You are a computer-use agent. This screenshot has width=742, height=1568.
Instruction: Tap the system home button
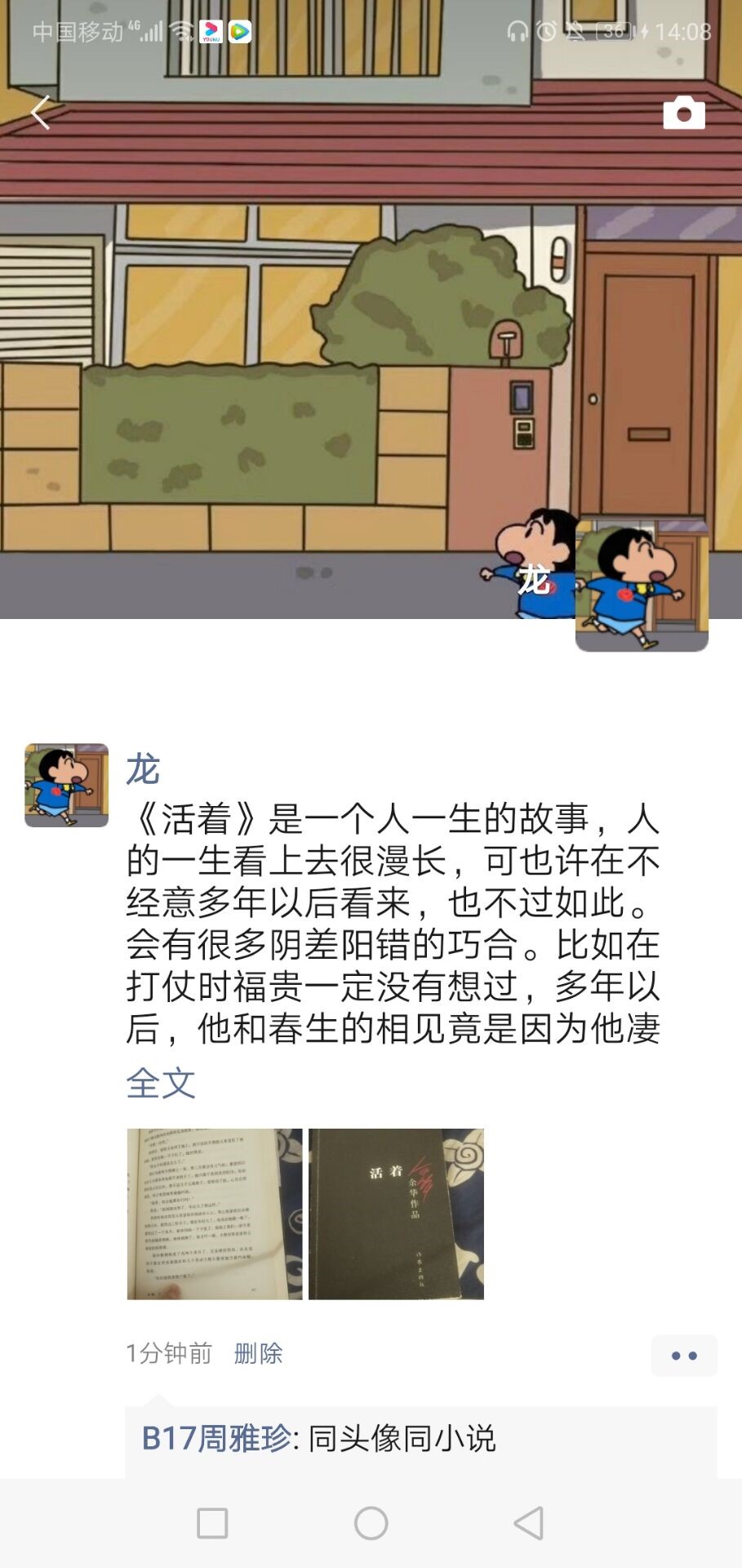pyautogui.click(x=371, y=1523)
